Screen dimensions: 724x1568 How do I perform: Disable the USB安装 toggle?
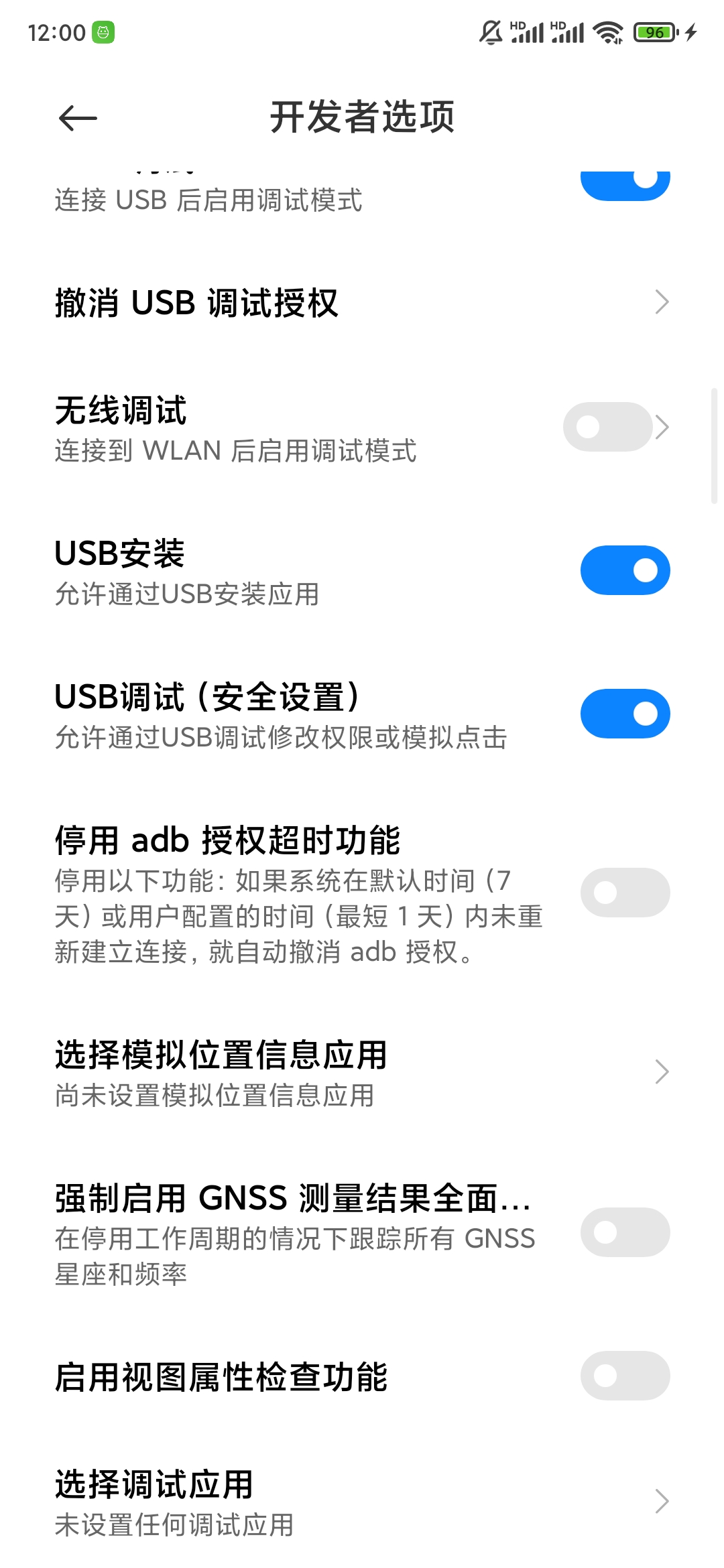point(625,570)
